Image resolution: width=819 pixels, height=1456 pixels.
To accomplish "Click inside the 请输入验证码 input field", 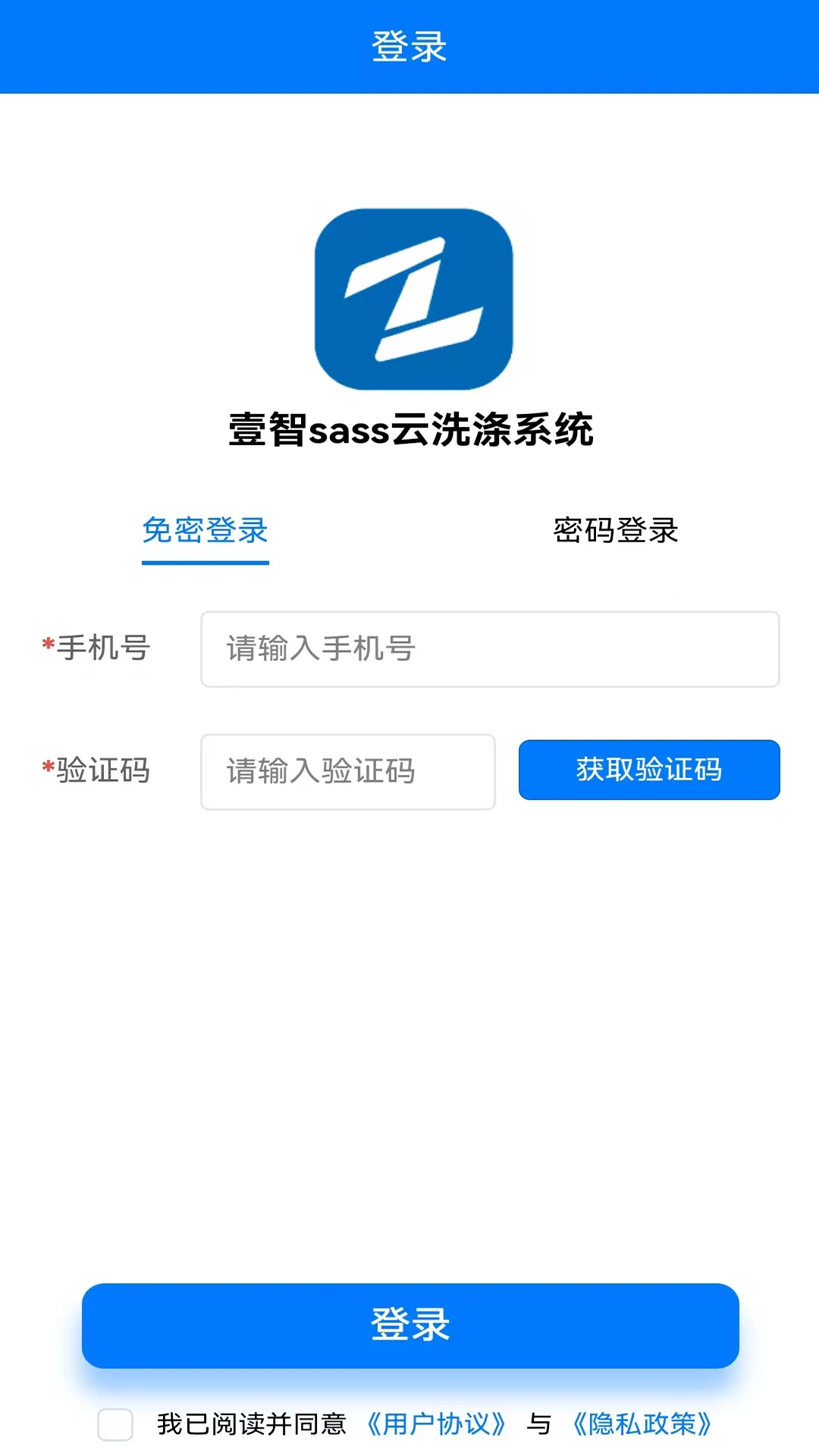I will coord(348,772).
